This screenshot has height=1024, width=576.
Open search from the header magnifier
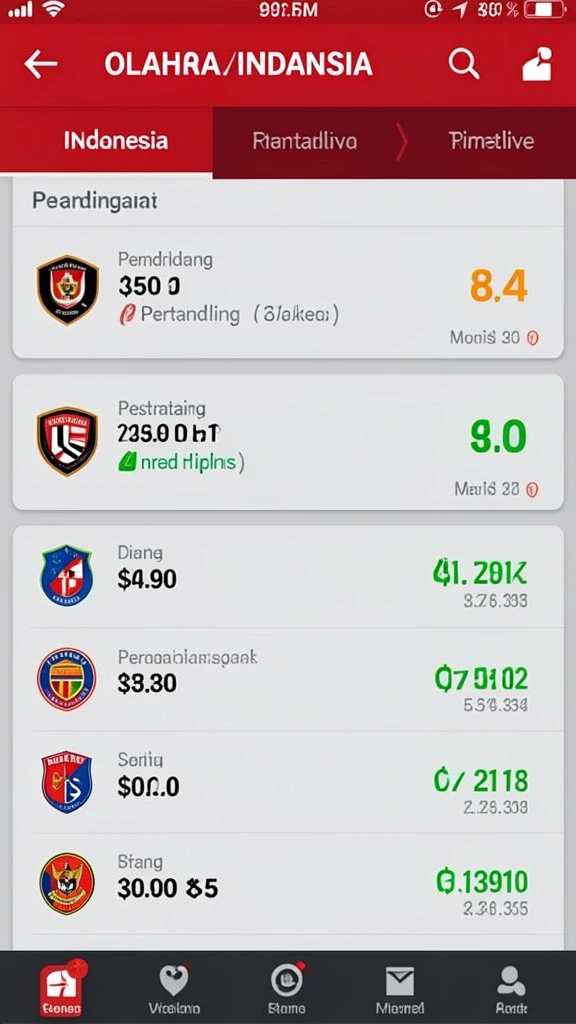464,64
